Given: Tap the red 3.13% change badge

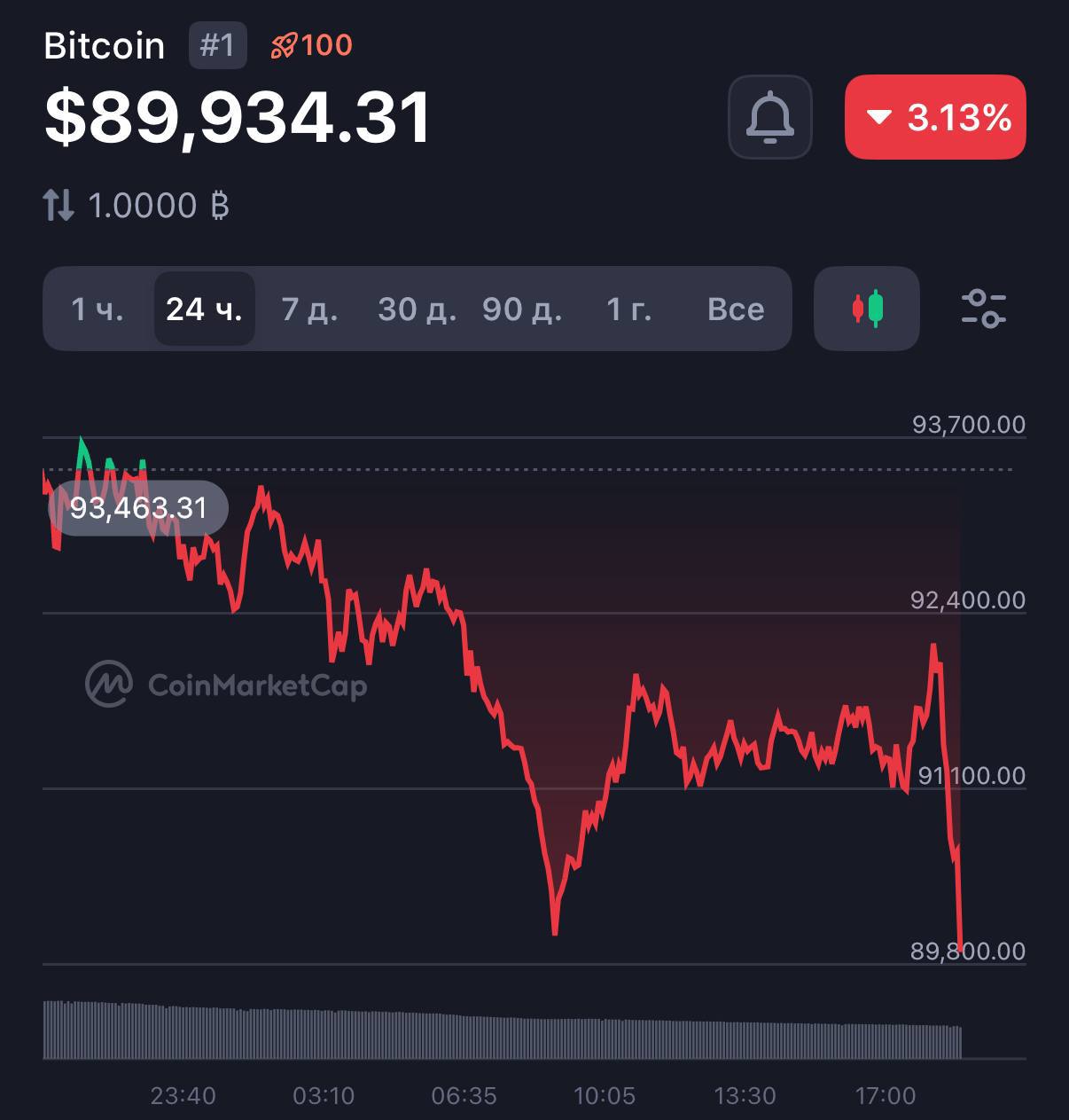Looking at the screenshot, I should point(935,117).
